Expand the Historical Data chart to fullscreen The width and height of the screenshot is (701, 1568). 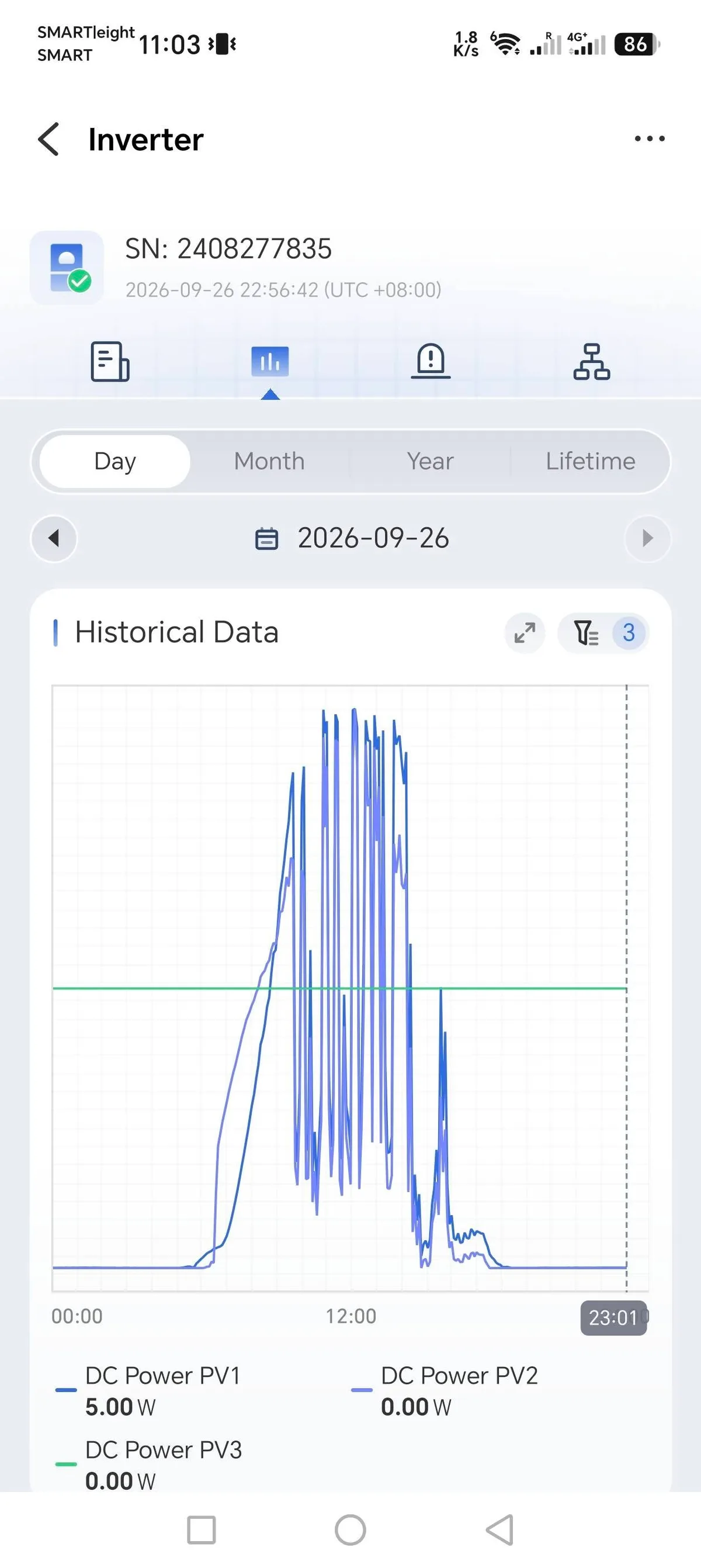525,632
